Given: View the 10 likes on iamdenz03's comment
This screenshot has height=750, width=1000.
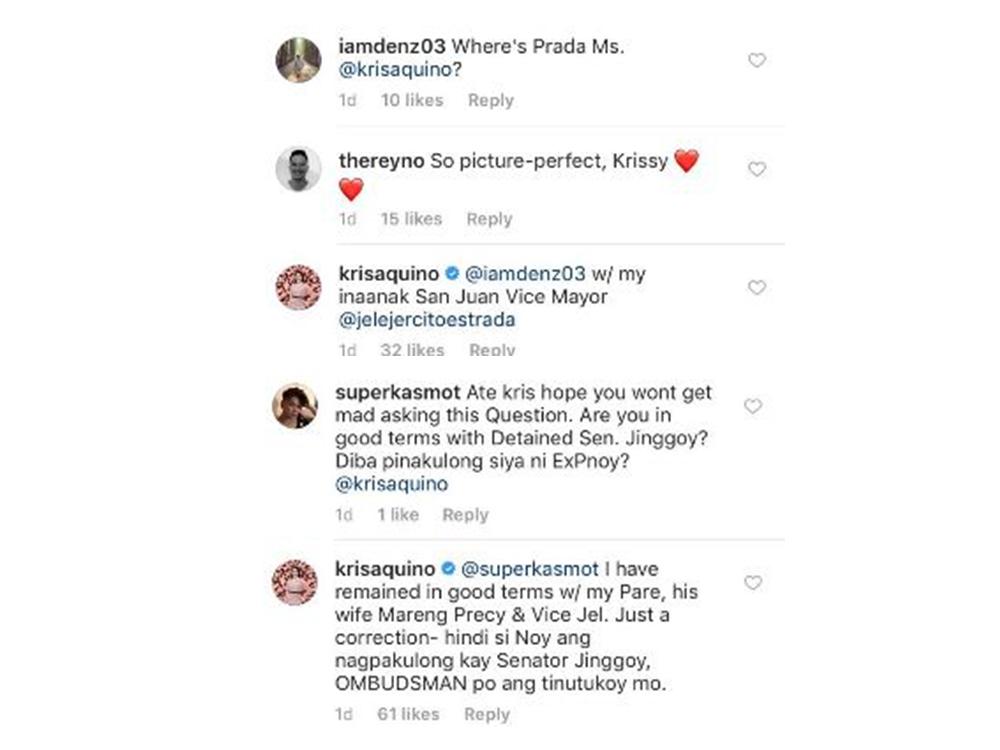Looking at the screenshot, I should (412, 100).
